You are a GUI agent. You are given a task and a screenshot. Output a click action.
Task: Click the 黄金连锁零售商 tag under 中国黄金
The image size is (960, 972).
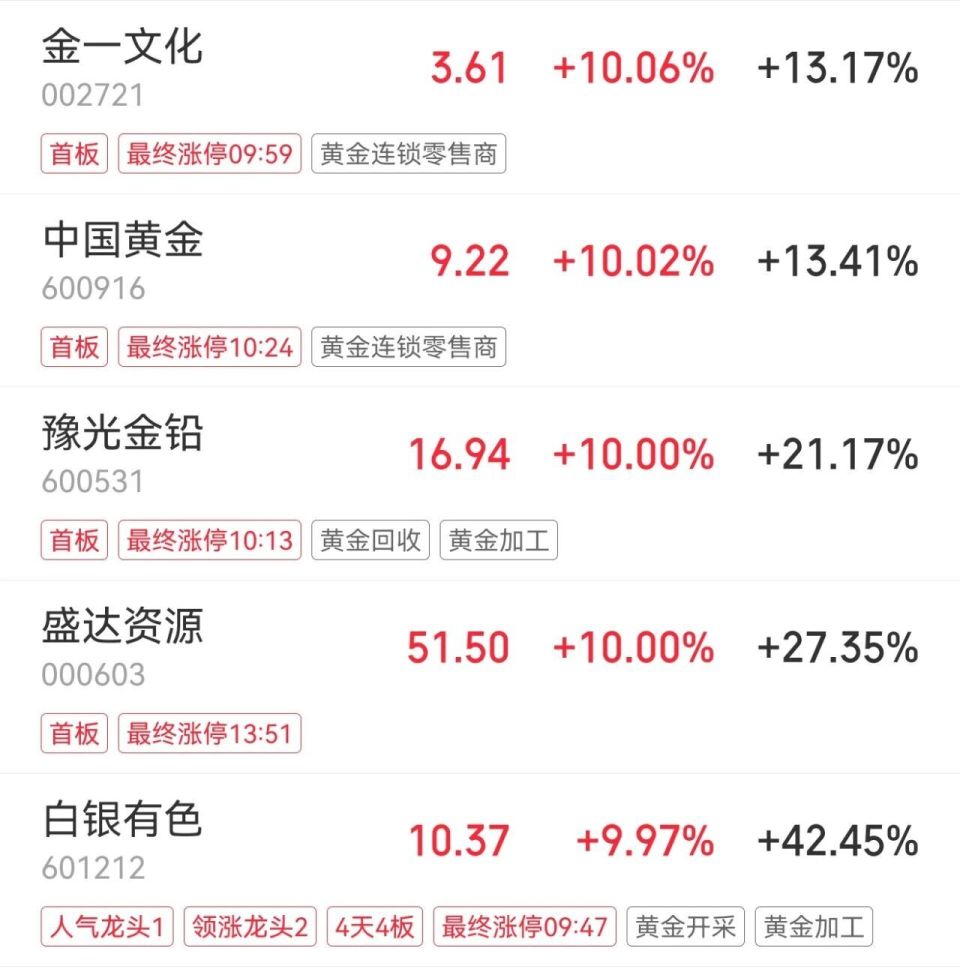(410, 347)
